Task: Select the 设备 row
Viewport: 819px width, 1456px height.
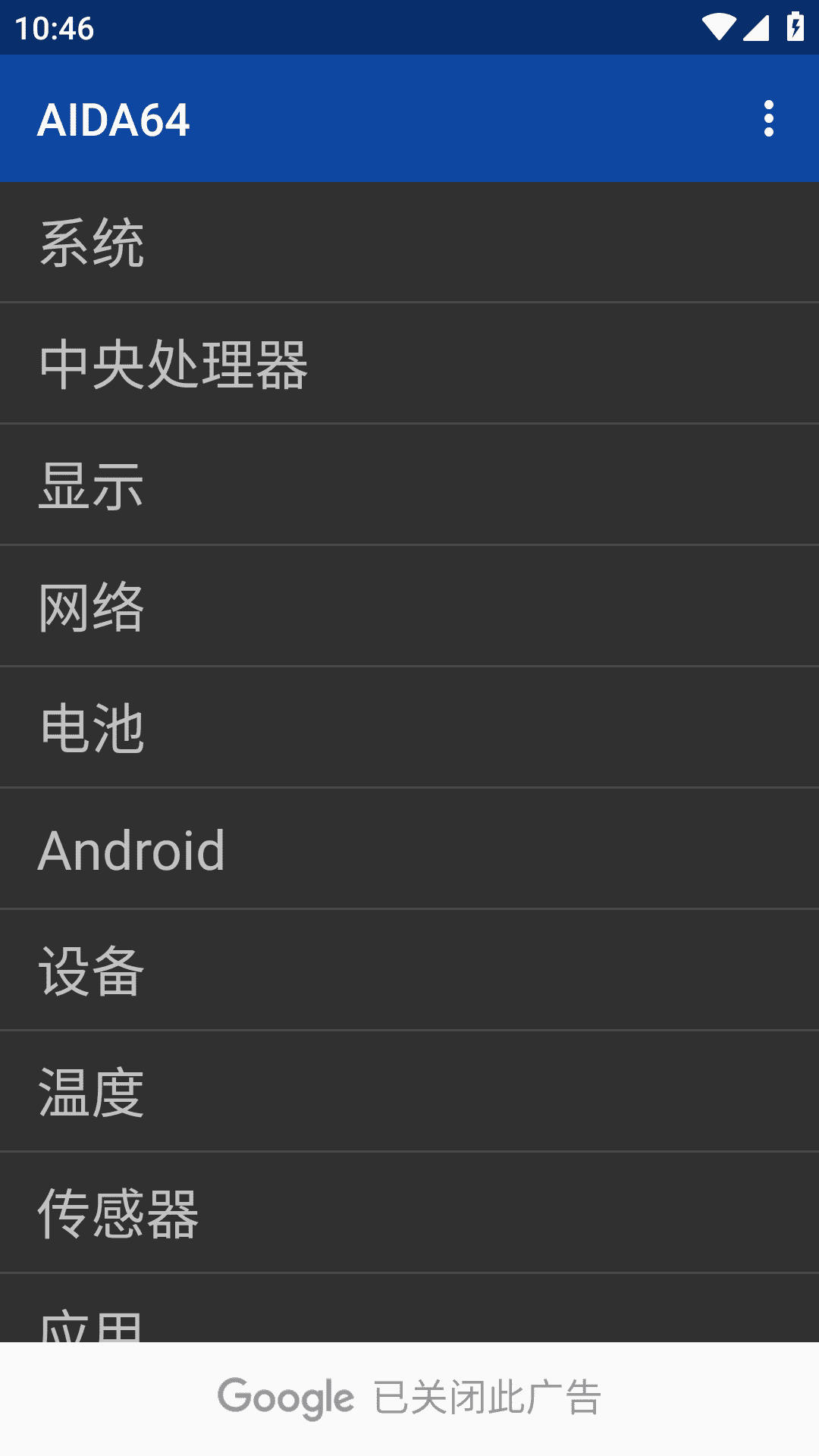Action: (x=409, y=970)
